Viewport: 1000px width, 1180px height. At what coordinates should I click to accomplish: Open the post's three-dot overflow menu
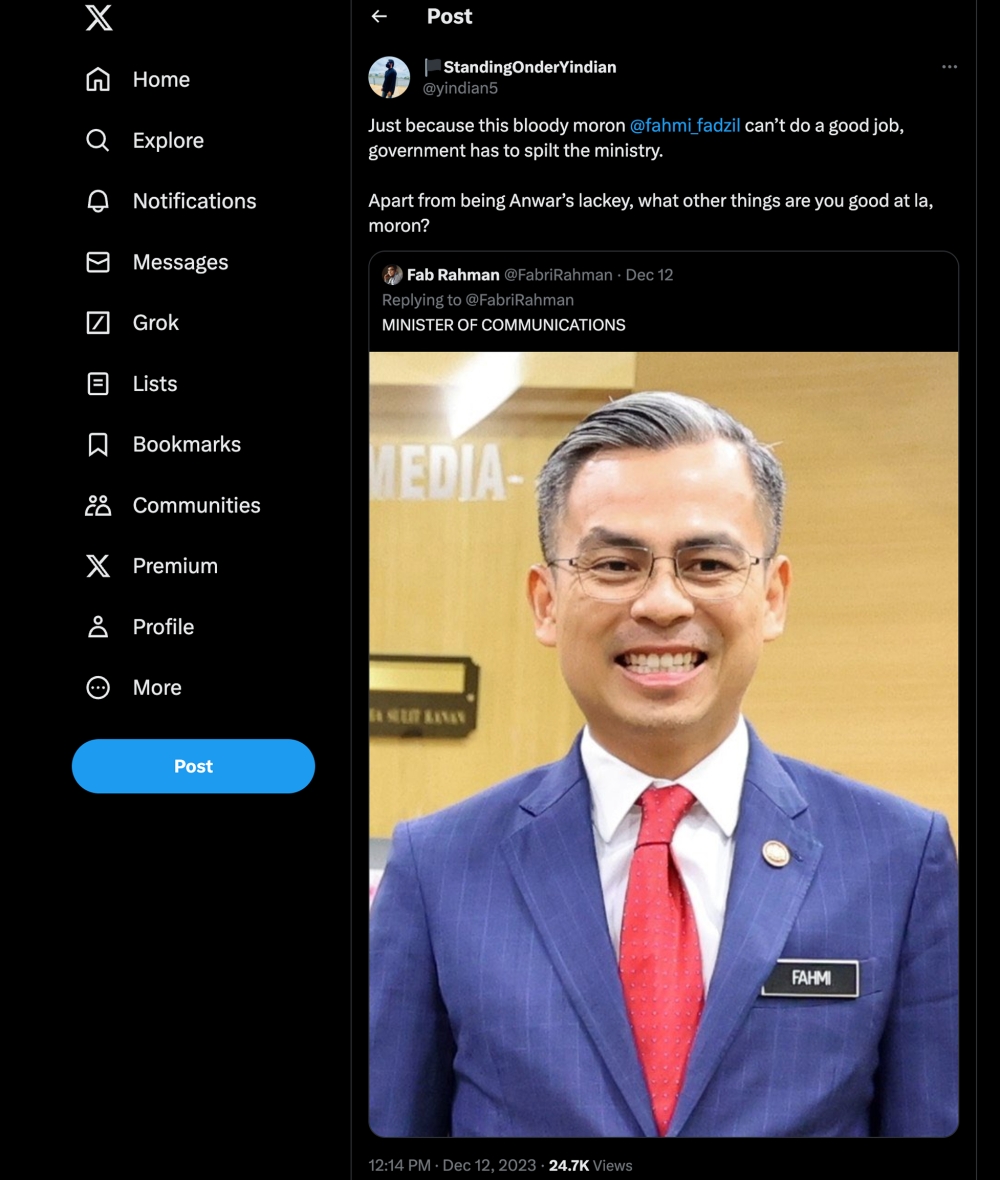[x=949, y=67]
